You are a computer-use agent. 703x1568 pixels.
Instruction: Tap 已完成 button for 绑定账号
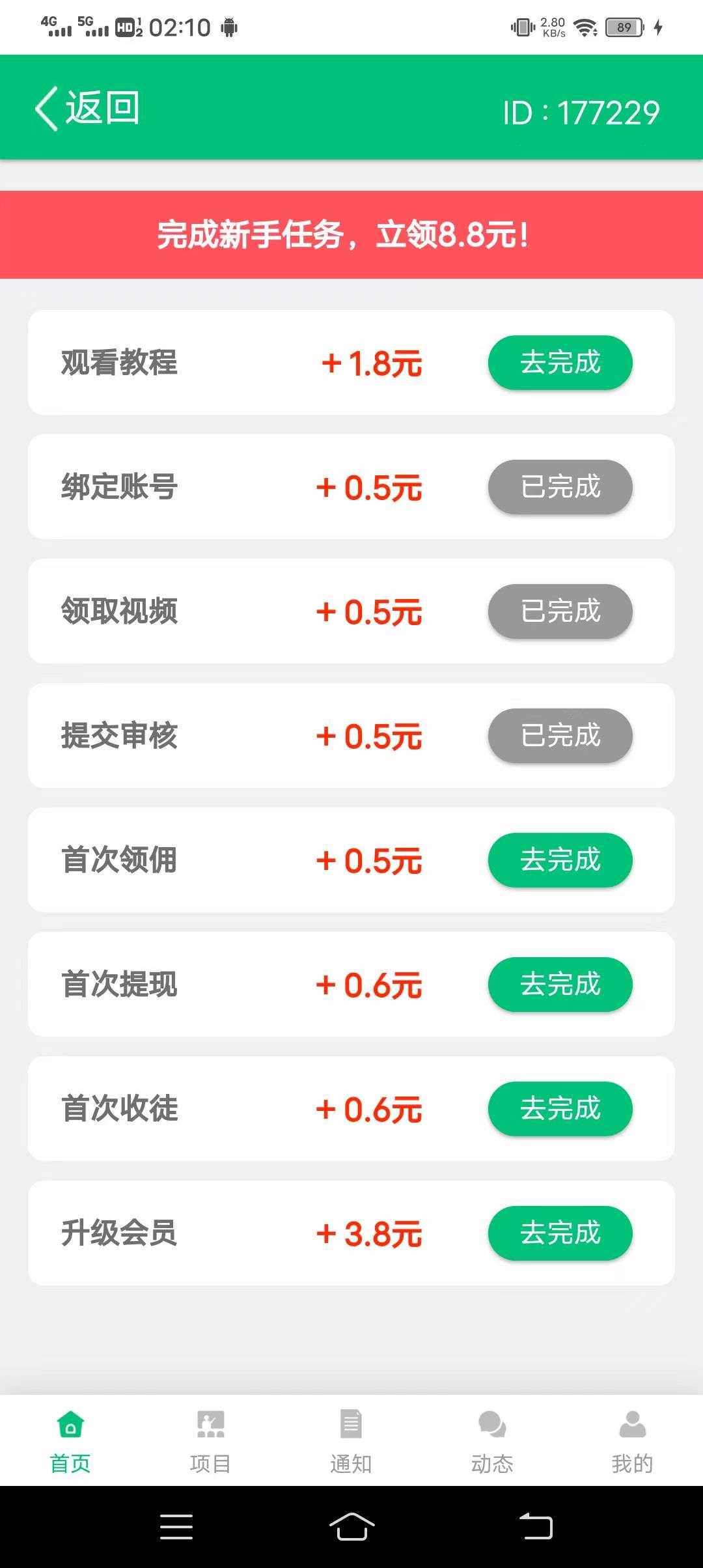click(x=560, y=487)
